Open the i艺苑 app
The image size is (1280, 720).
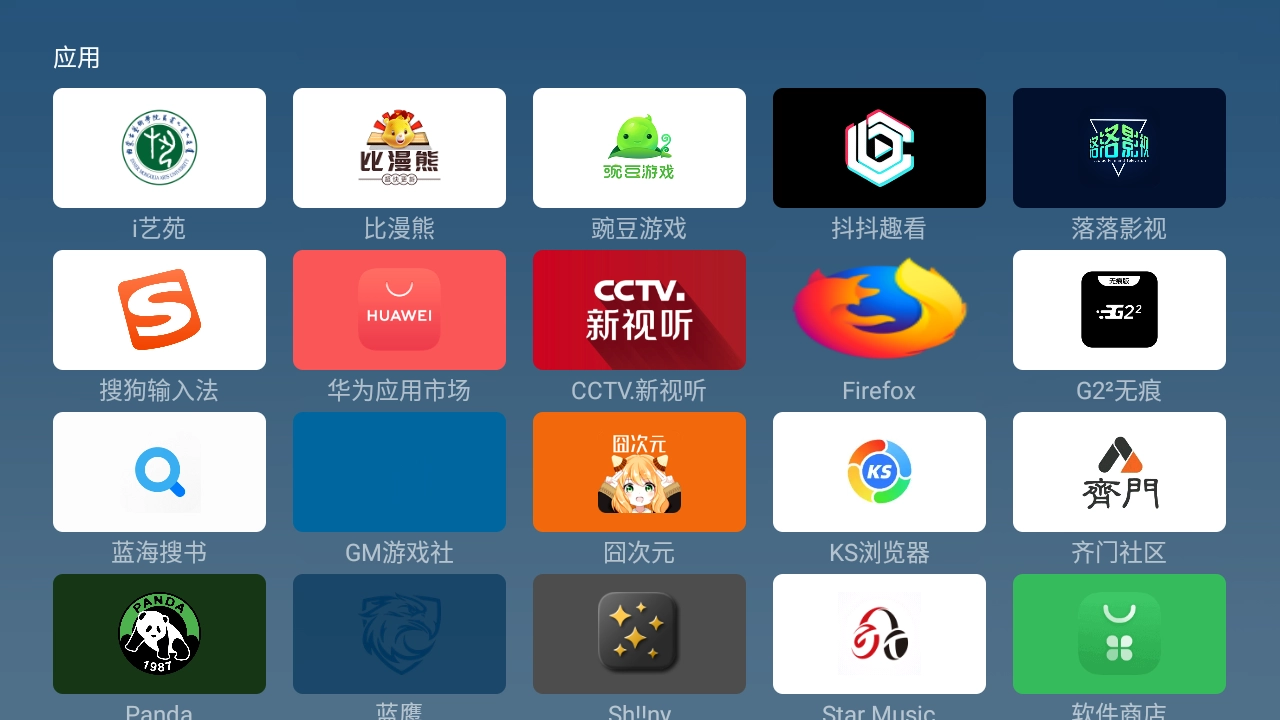[x=159, y=148]
